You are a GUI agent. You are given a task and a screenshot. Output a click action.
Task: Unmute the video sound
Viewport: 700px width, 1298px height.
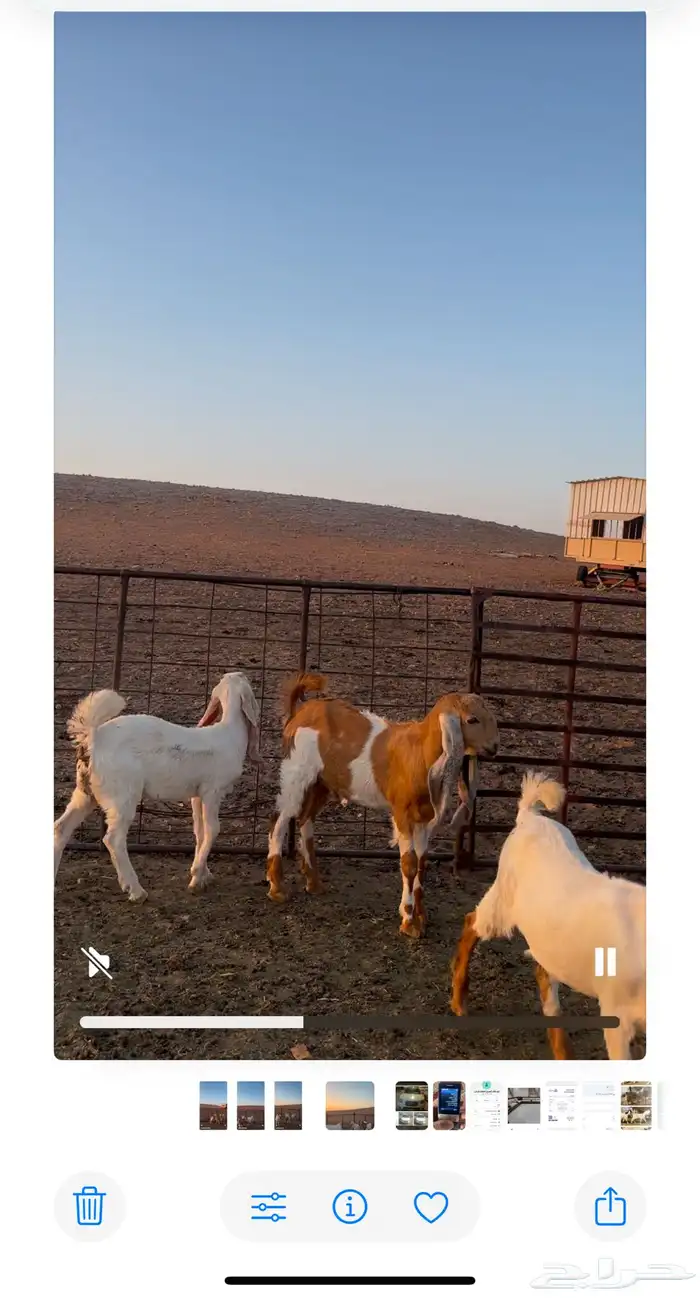96,963
